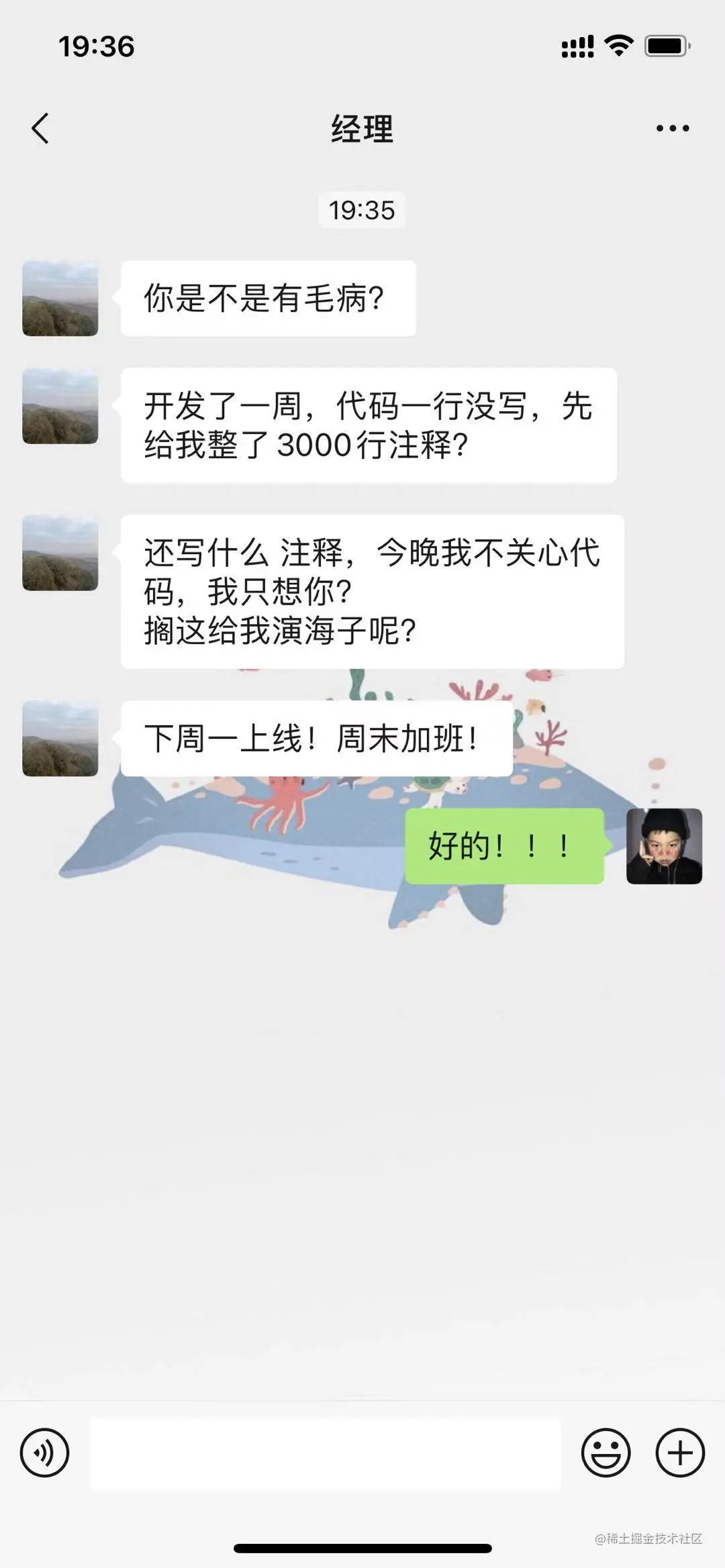Go back from the 经理 chat
The height and width of the screenshot is (1568, 725).
click(40, 128)
